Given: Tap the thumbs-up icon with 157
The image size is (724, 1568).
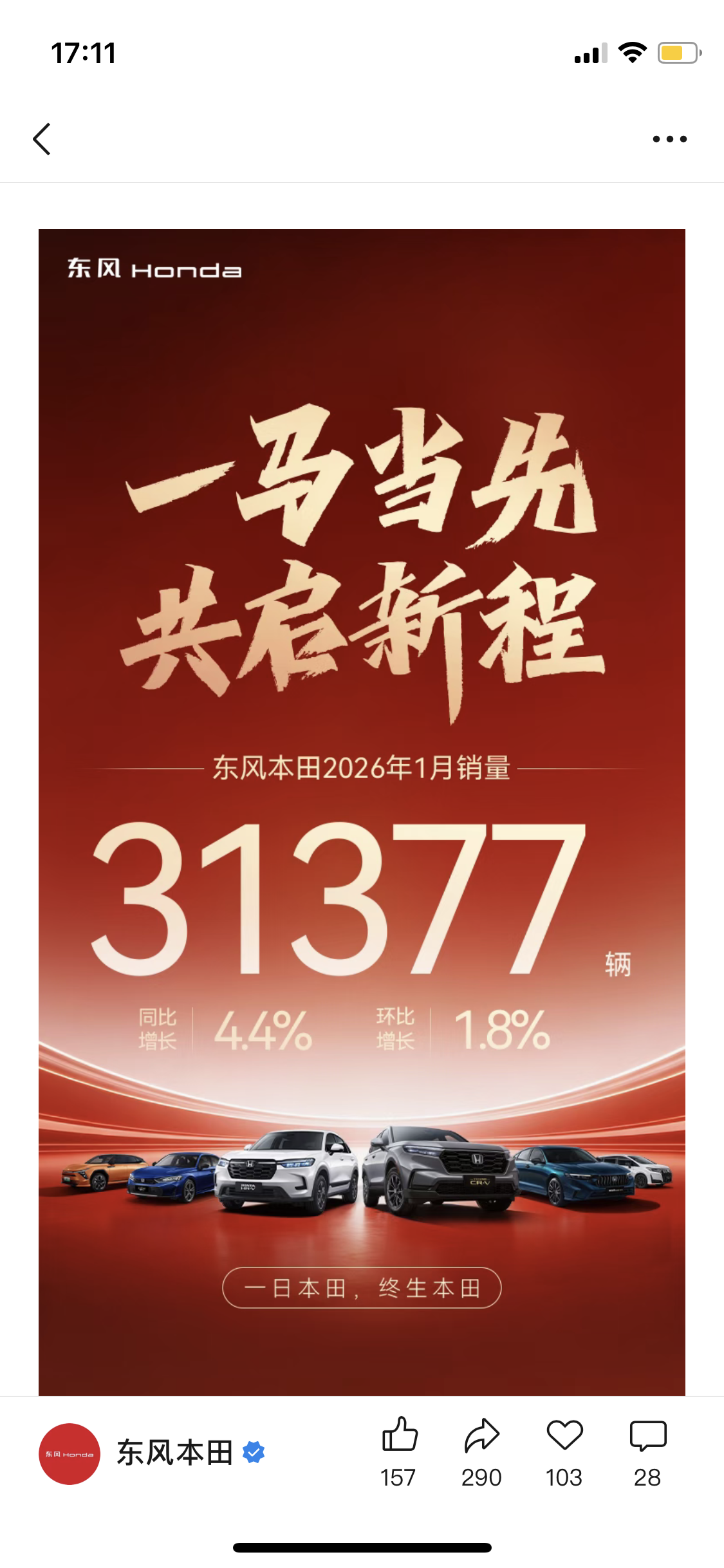Looking at the screenshot, I should tap(400, 1435).
